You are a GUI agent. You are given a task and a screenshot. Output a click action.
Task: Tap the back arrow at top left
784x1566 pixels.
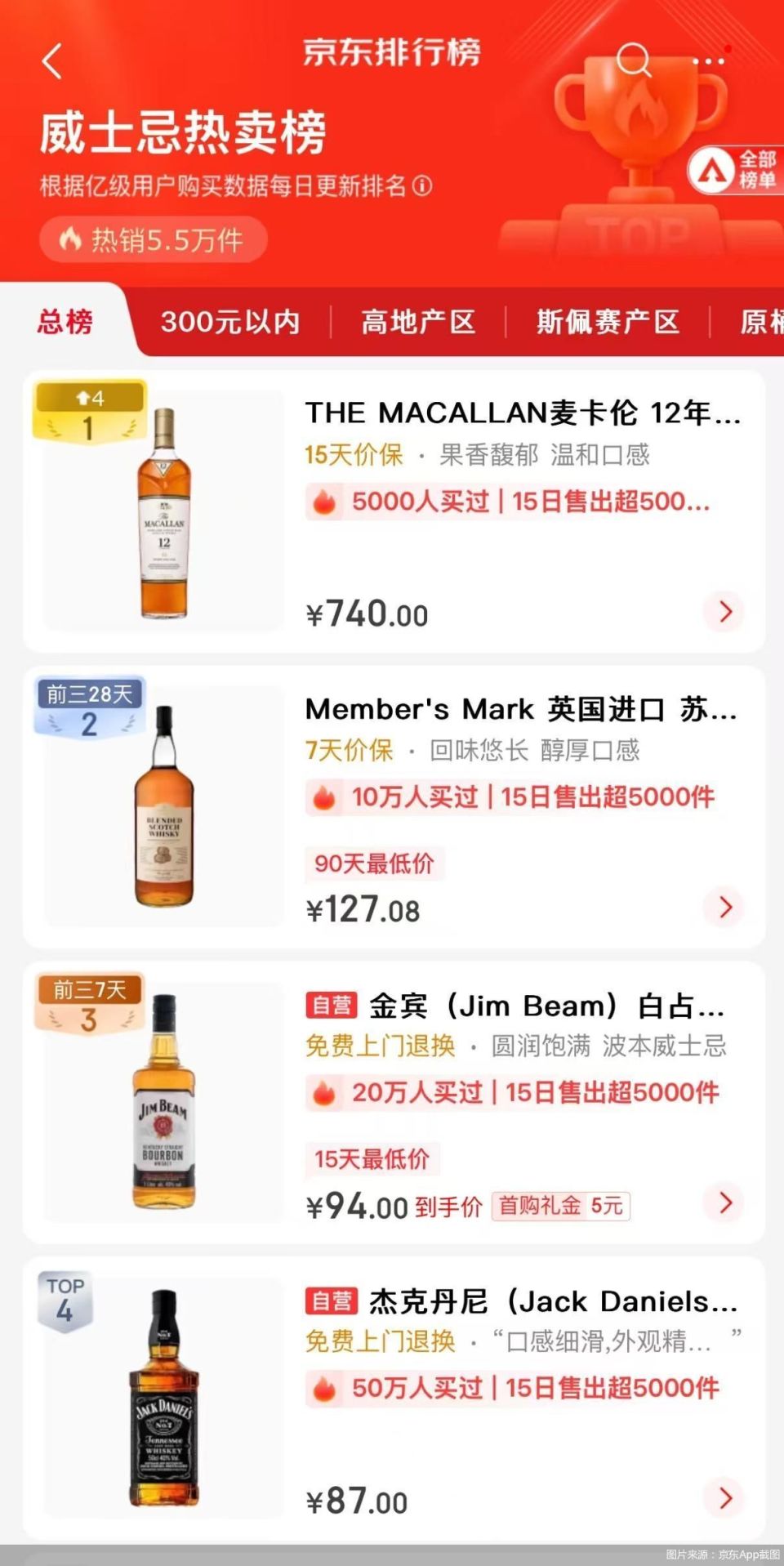pyautogui.click(x=52, y=62)
